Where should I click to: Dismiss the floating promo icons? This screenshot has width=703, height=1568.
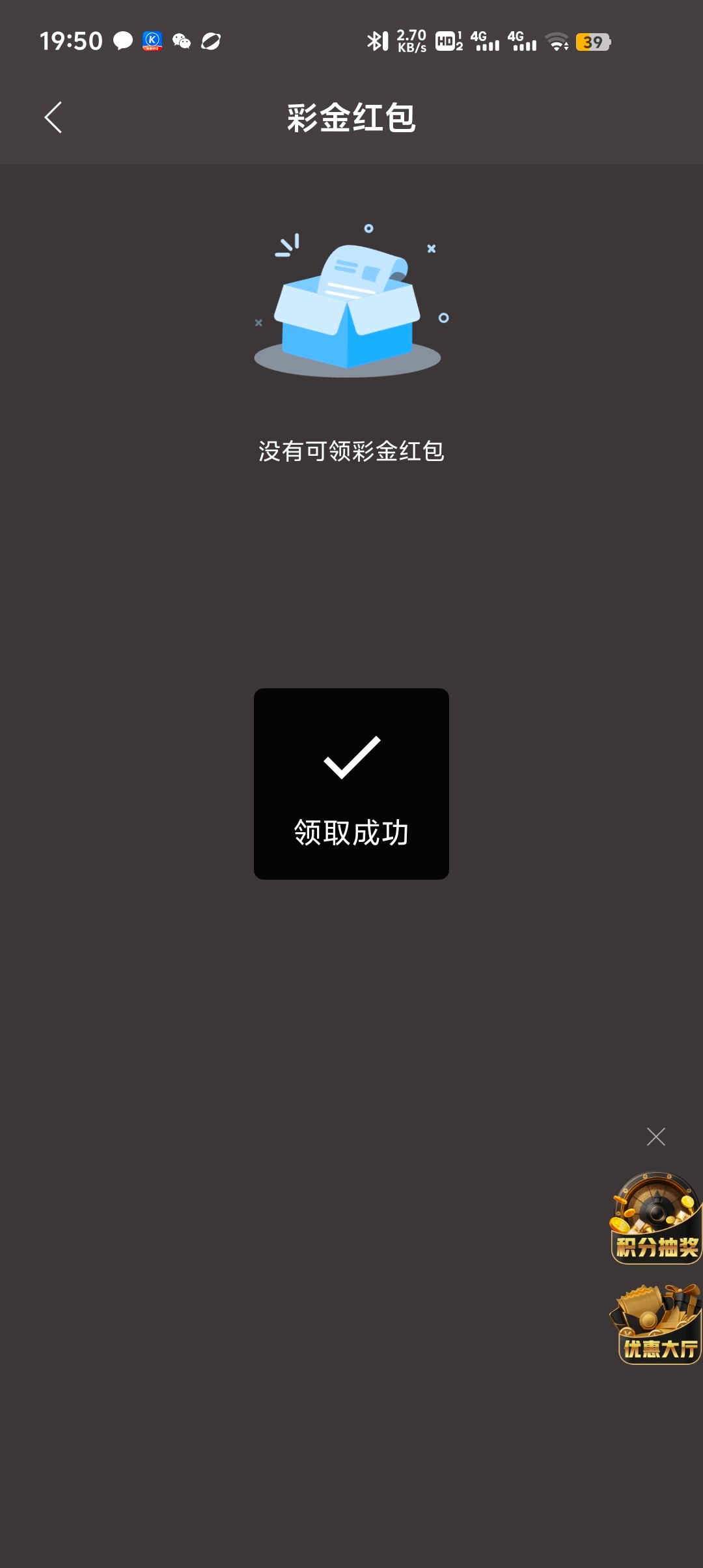(x=655, y=1136)
